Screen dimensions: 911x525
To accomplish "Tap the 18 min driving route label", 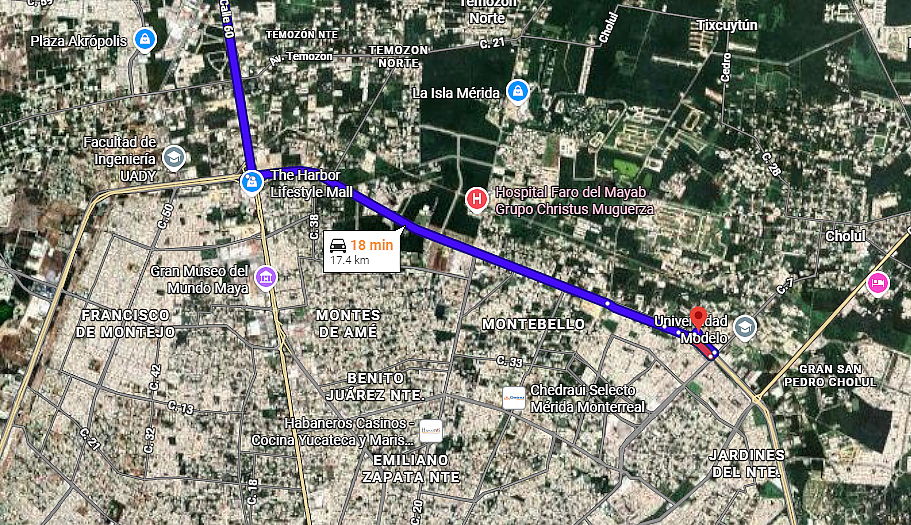I will click(x=362, y=250).
